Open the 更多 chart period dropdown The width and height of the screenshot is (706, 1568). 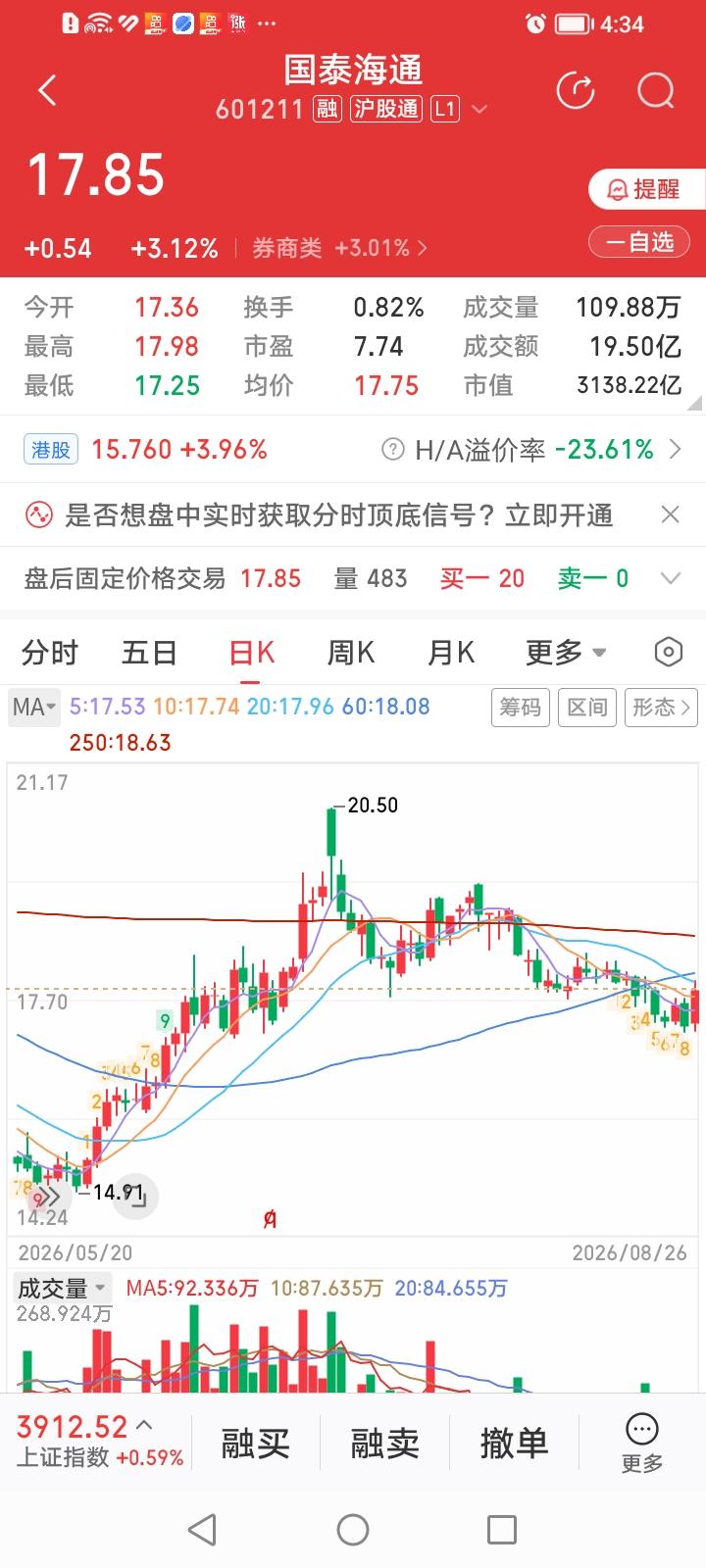566,653
